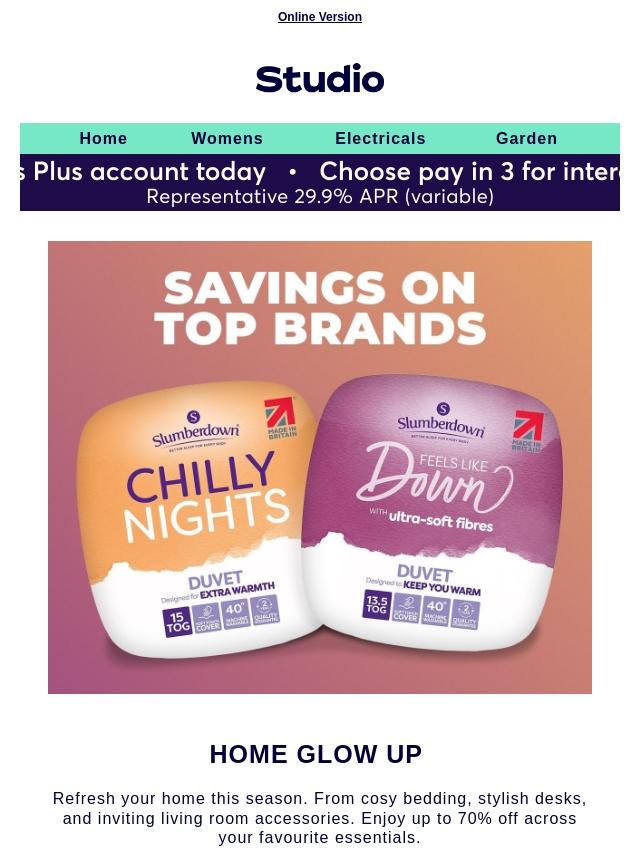
Task: Open the Plus account pay in 3 banner
Action: tap(319, 182)
